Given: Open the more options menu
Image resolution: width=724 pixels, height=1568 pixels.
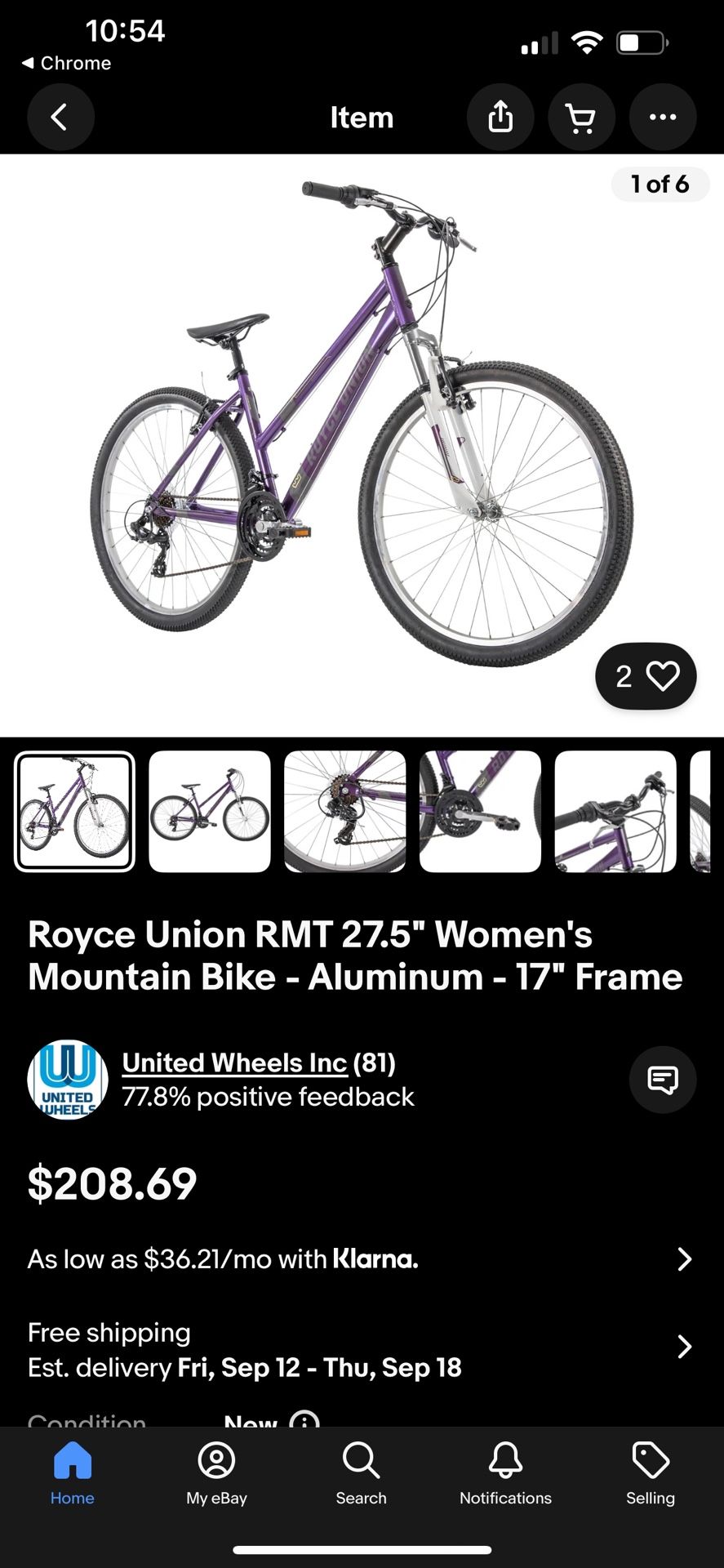Looking at the screenshot, I should 662,117.
